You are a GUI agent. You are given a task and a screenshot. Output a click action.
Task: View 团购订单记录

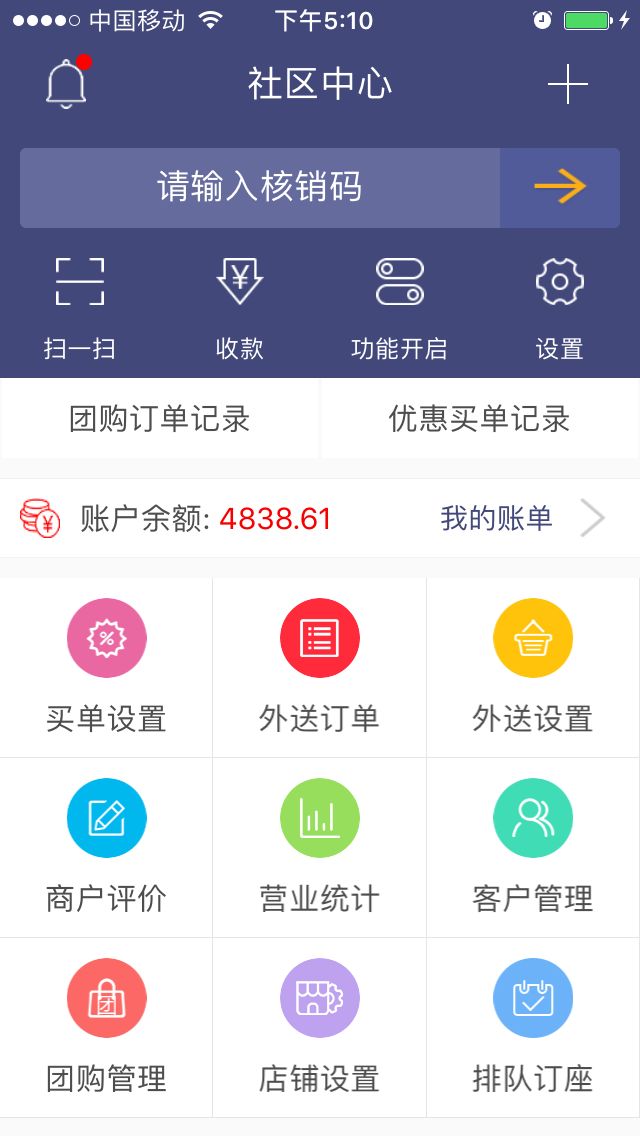tap(160, 419)
